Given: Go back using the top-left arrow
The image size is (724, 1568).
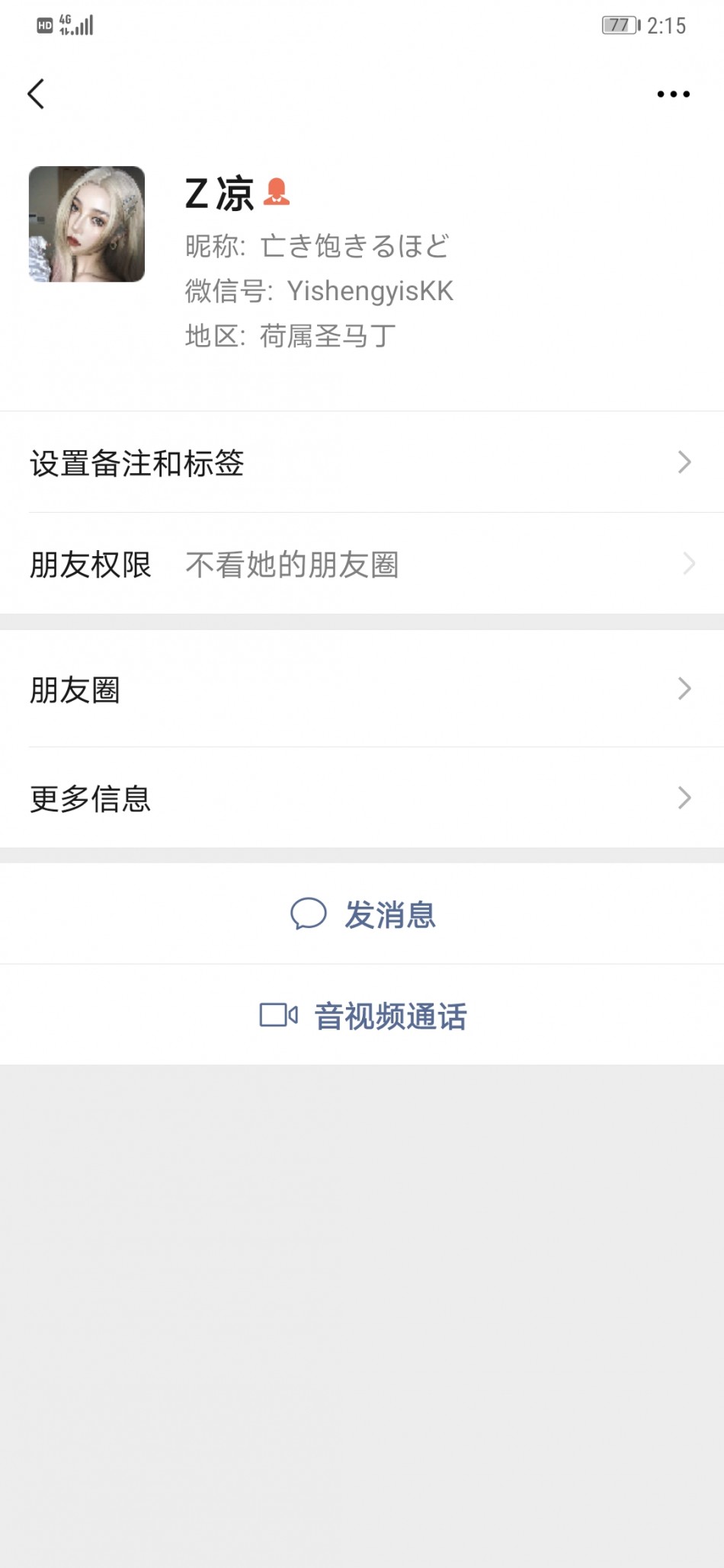Looking at the screenshot, I should (36, 94).
